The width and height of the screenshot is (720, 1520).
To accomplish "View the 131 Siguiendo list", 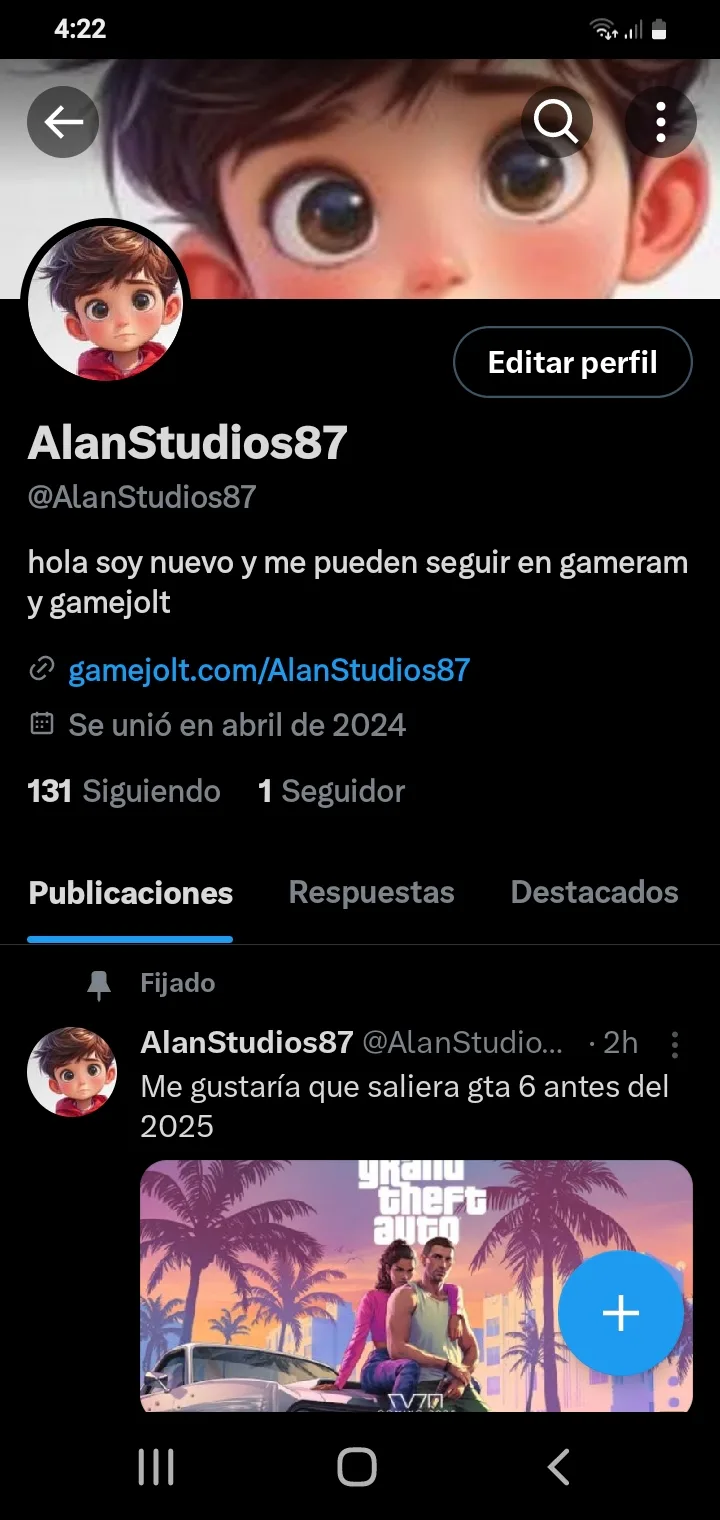I will point(124,791).
